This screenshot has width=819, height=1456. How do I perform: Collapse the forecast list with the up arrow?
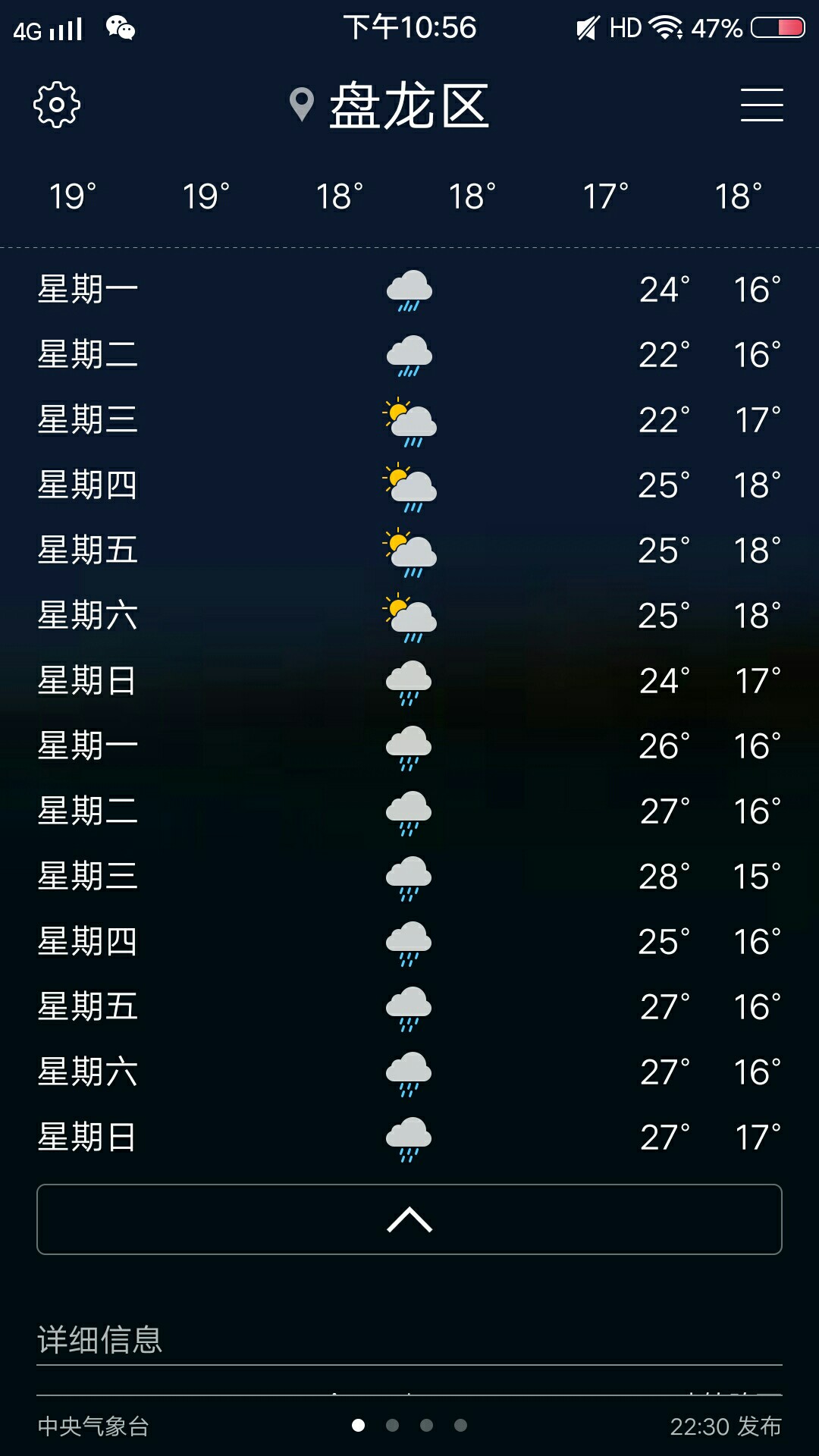click(x=409, y=1219)
